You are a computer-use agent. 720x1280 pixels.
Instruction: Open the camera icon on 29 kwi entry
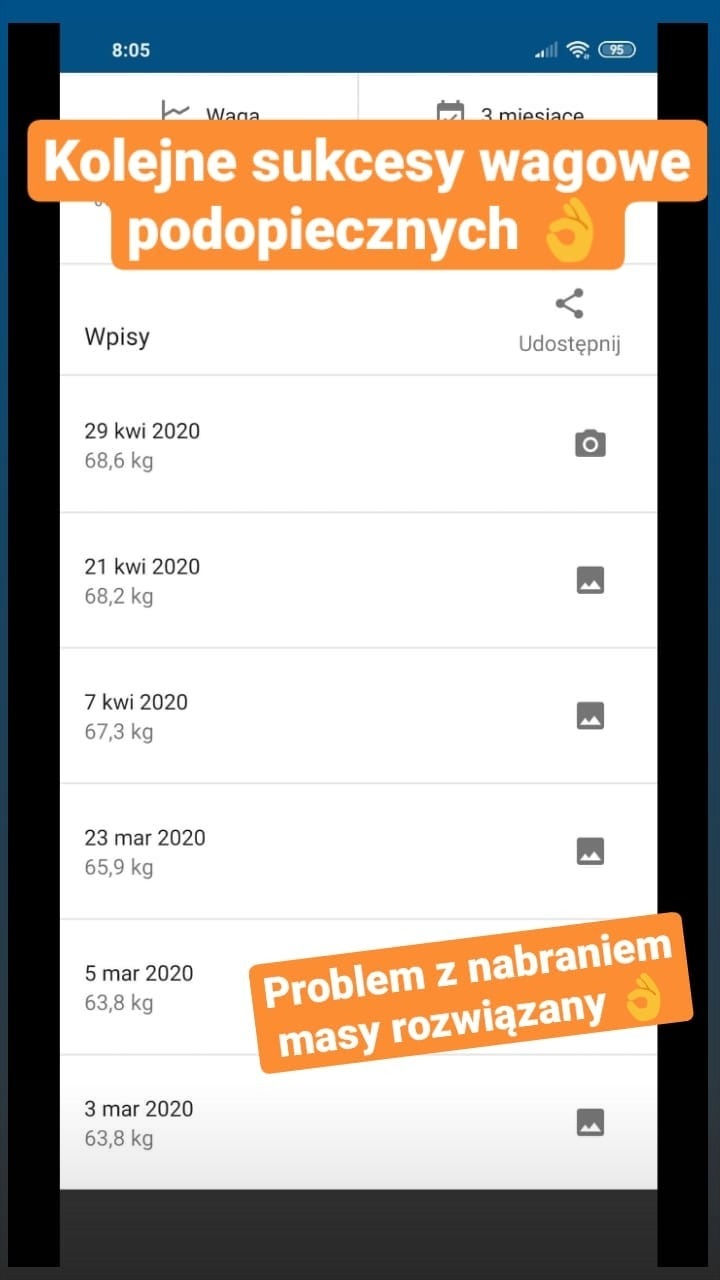(x=590, y=442)
